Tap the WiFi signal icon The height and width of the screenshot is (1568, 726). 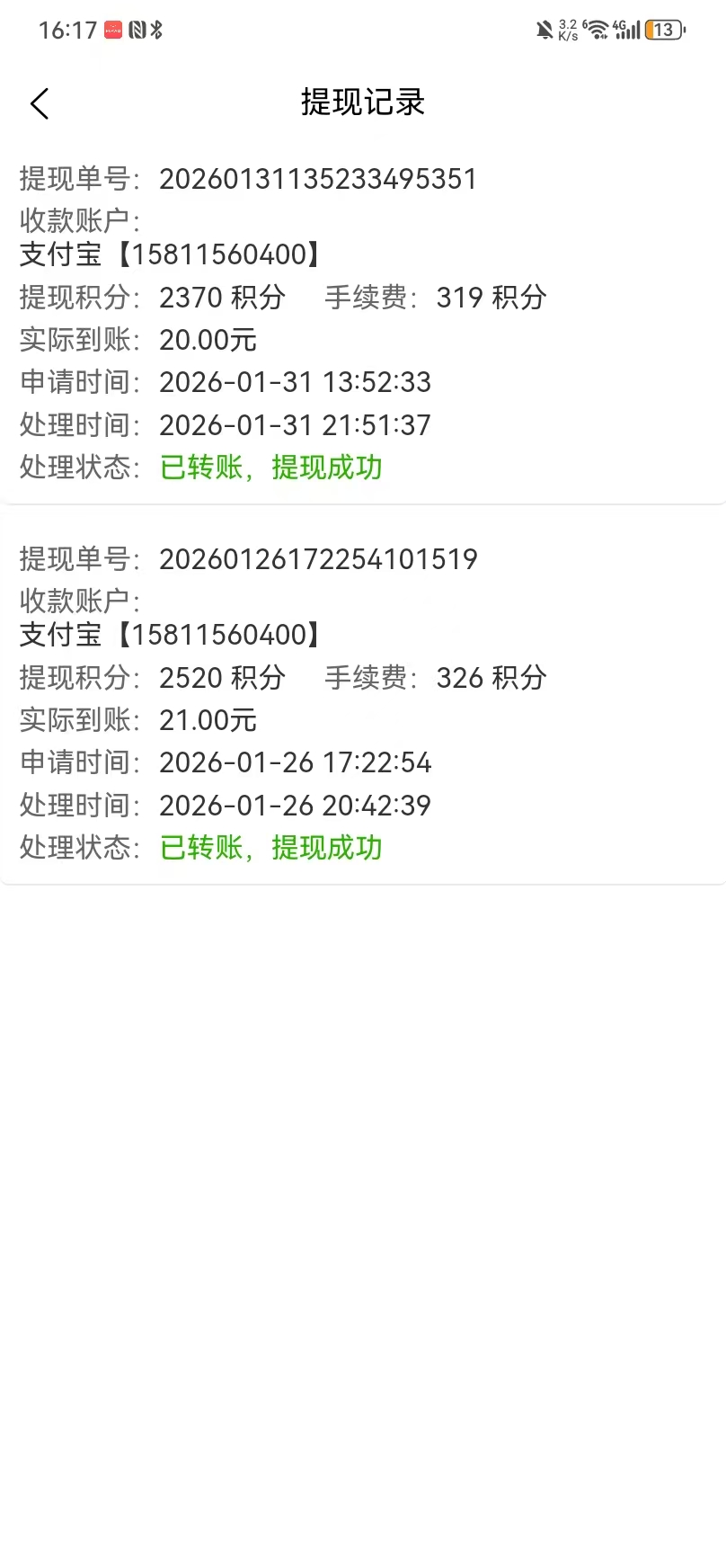click(595, 30)
